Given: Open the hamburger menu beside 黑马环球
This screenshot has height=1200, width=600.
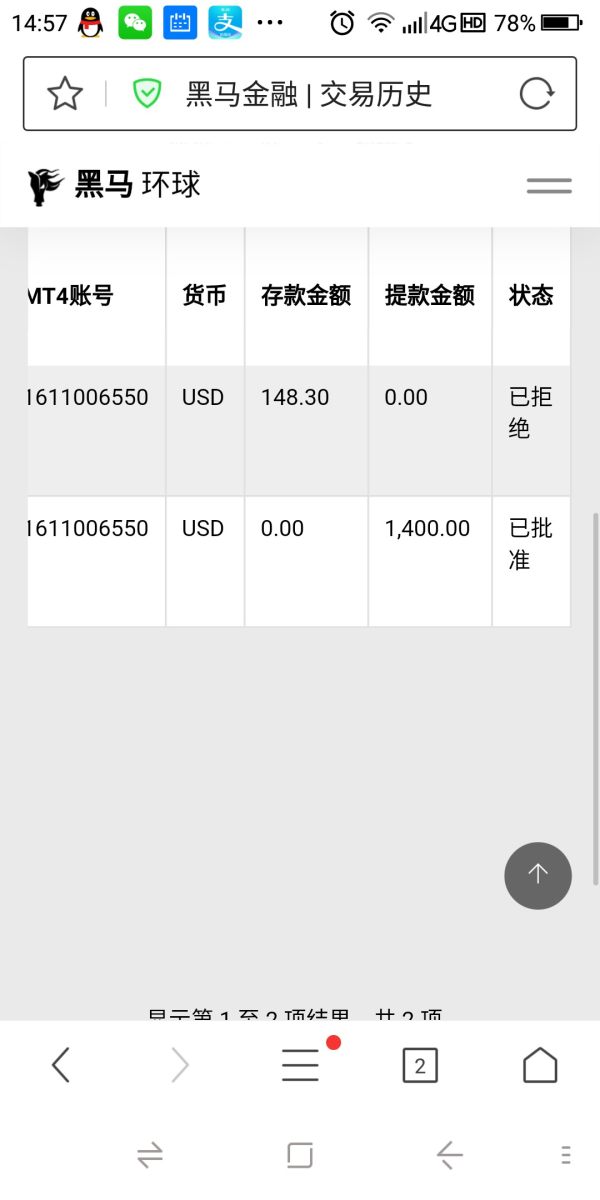Looking at the screenshot, I should pyautogui.click(x=549, y=185).
